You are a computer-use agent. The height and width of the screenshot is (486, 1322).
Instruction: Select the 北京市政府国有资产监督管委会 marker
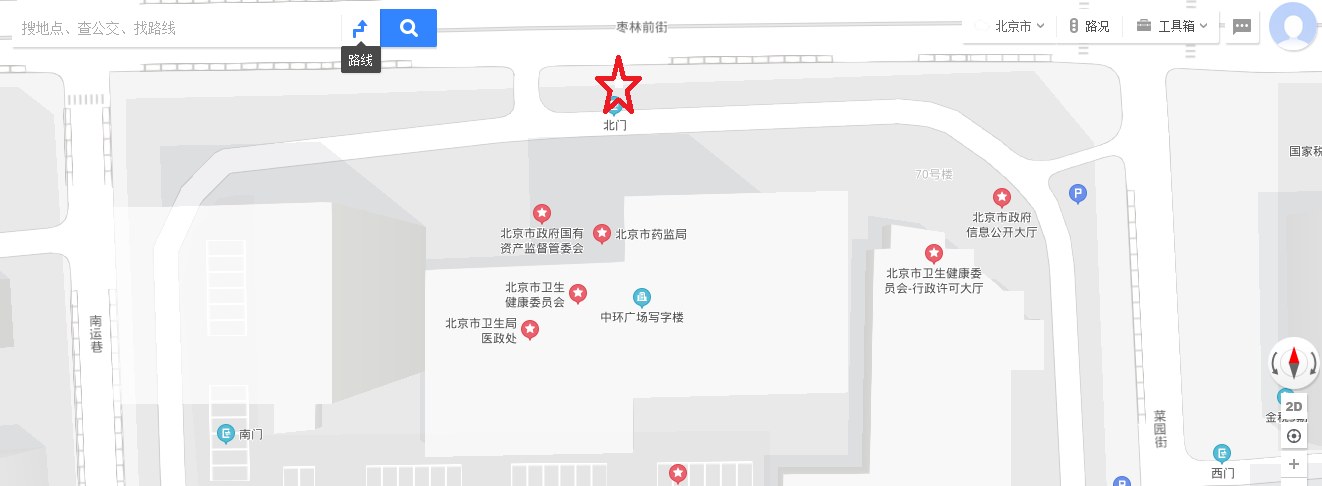541,212
